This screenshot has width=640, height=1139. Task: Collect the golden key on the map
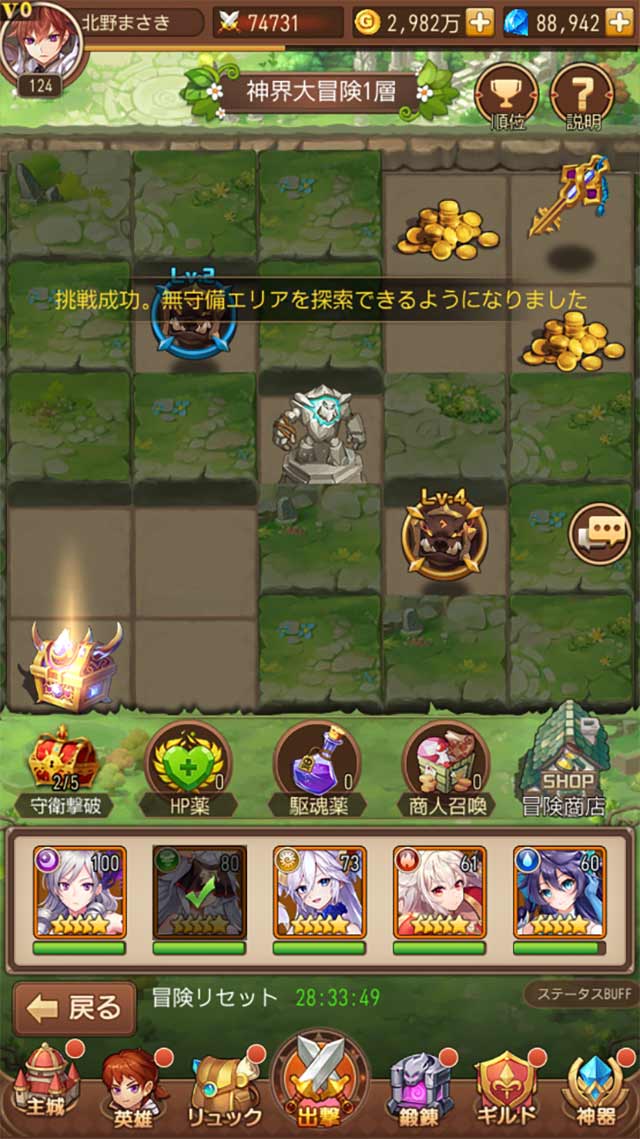point(568,197)
